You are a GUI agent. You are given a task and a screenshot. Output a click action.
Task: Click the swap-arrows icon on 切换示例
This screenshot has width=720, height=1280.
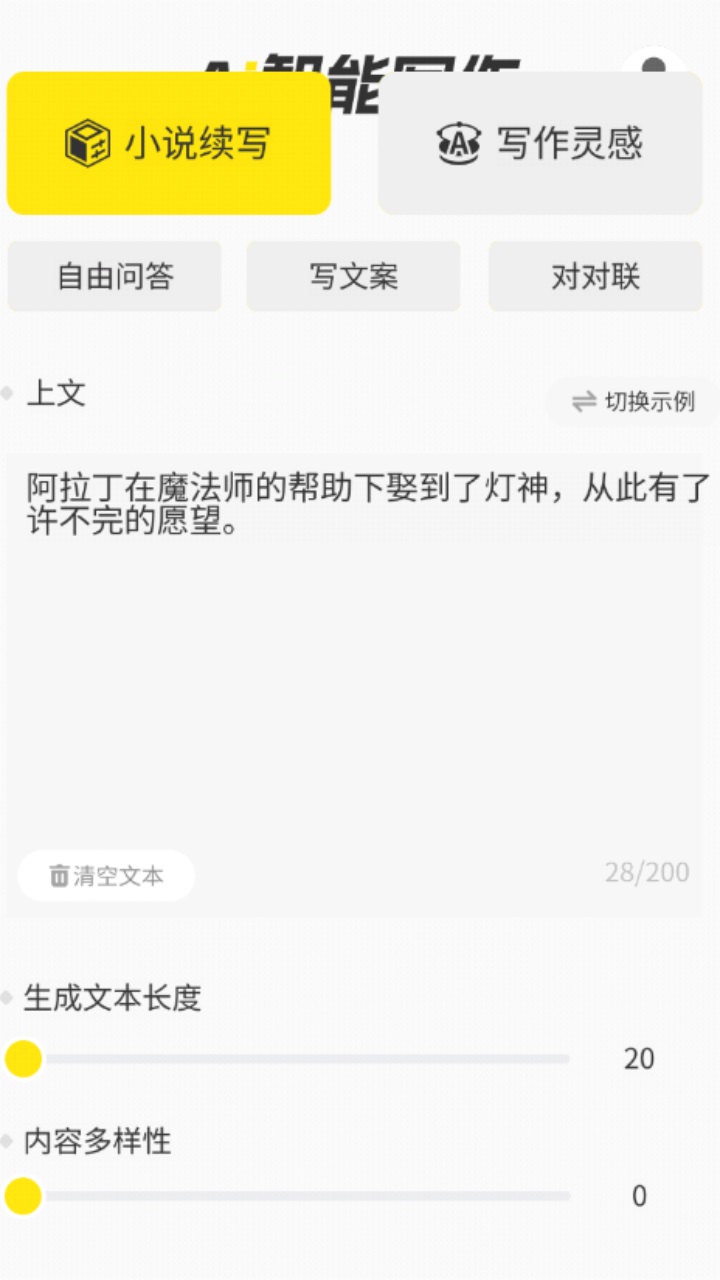tap(585, 398)
